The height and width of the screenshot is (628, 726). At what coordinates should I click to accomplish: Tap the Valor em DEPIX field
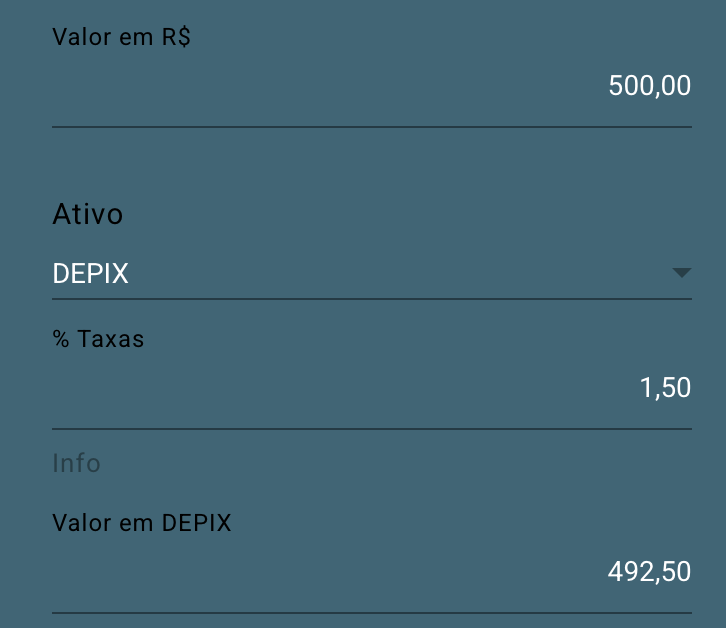[x=371, y=572]
